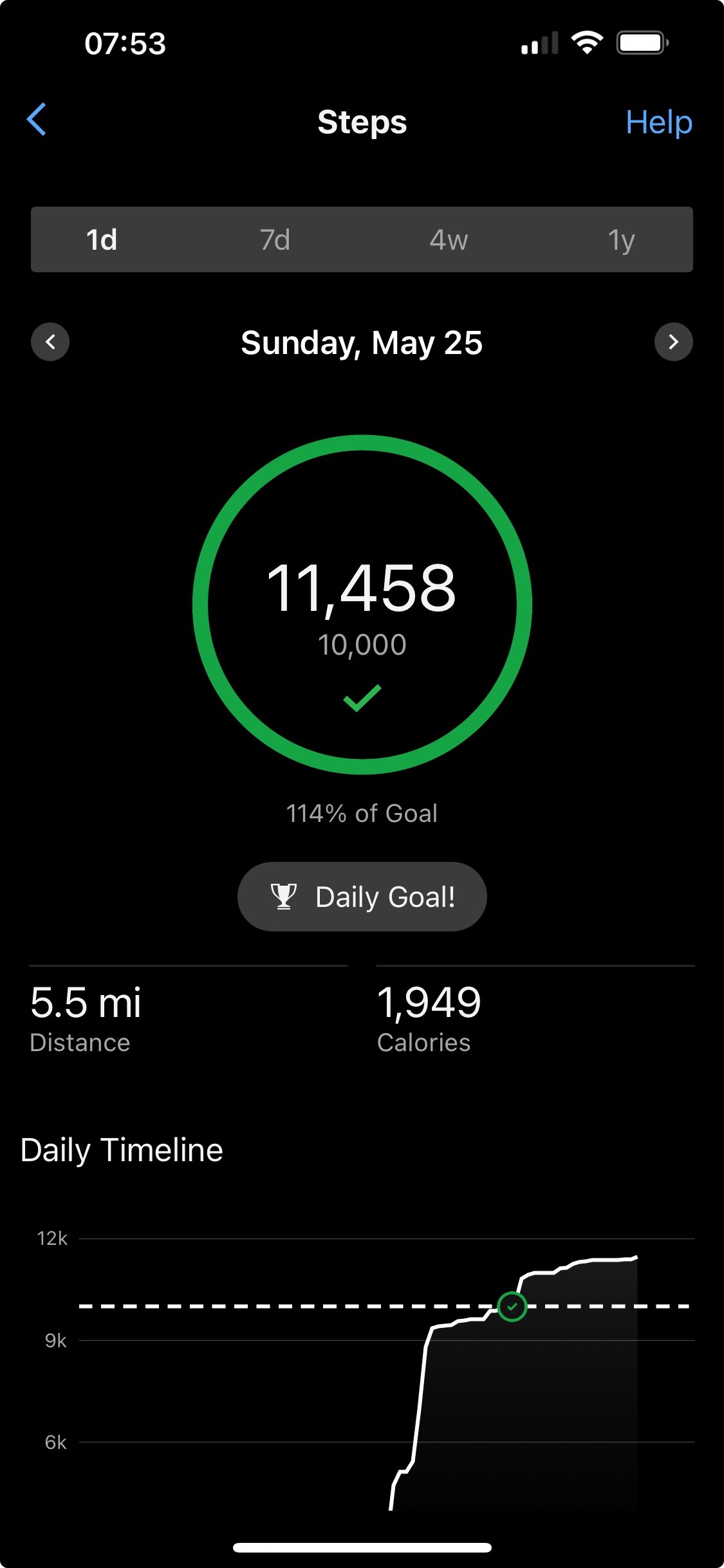Screen dimensions: 724x1568
Task: Switch to the 4w view
Action: 449,239
